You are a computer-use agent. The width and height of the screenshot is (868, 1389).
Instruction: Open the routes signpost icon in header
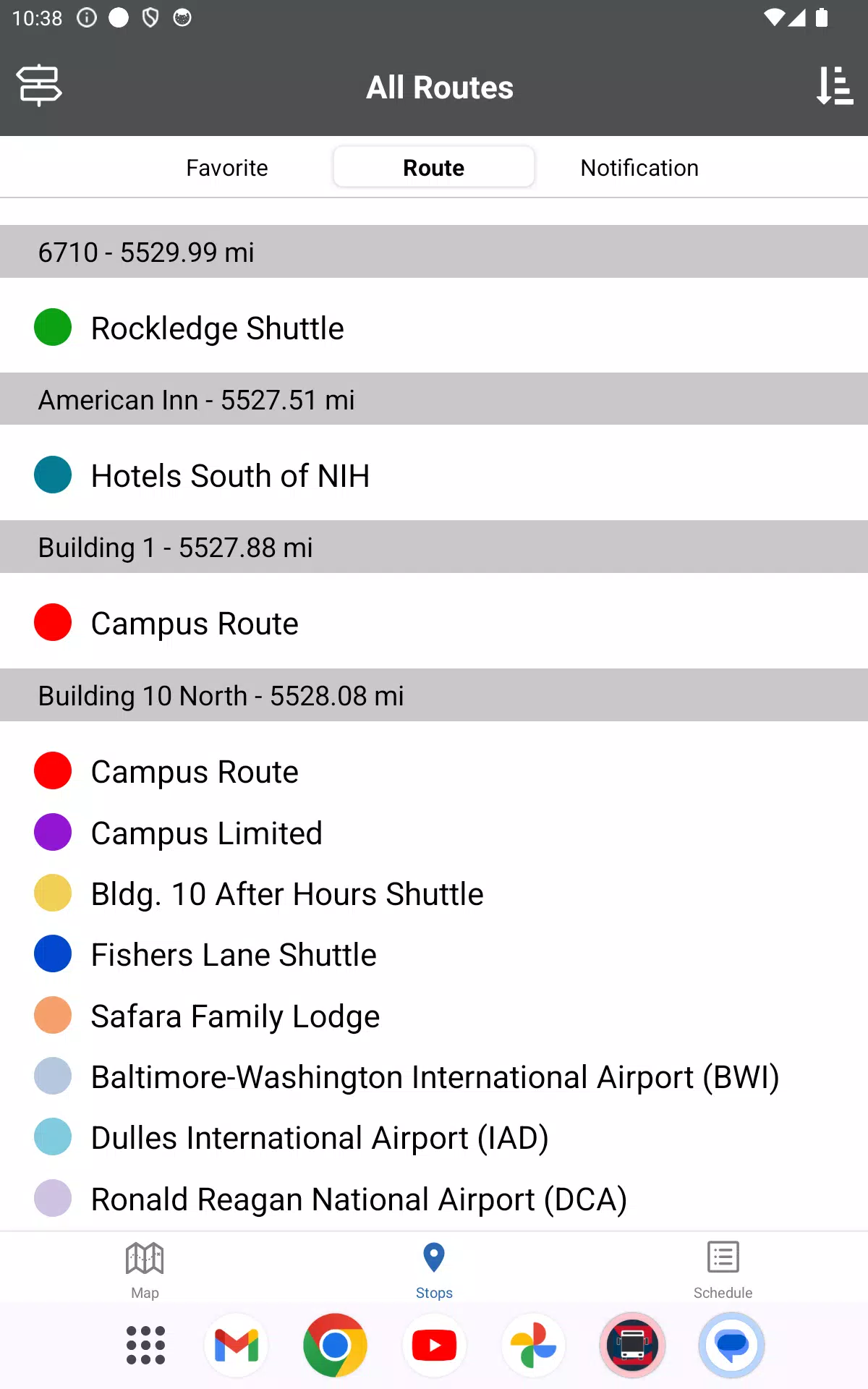(x=39, y=85)
